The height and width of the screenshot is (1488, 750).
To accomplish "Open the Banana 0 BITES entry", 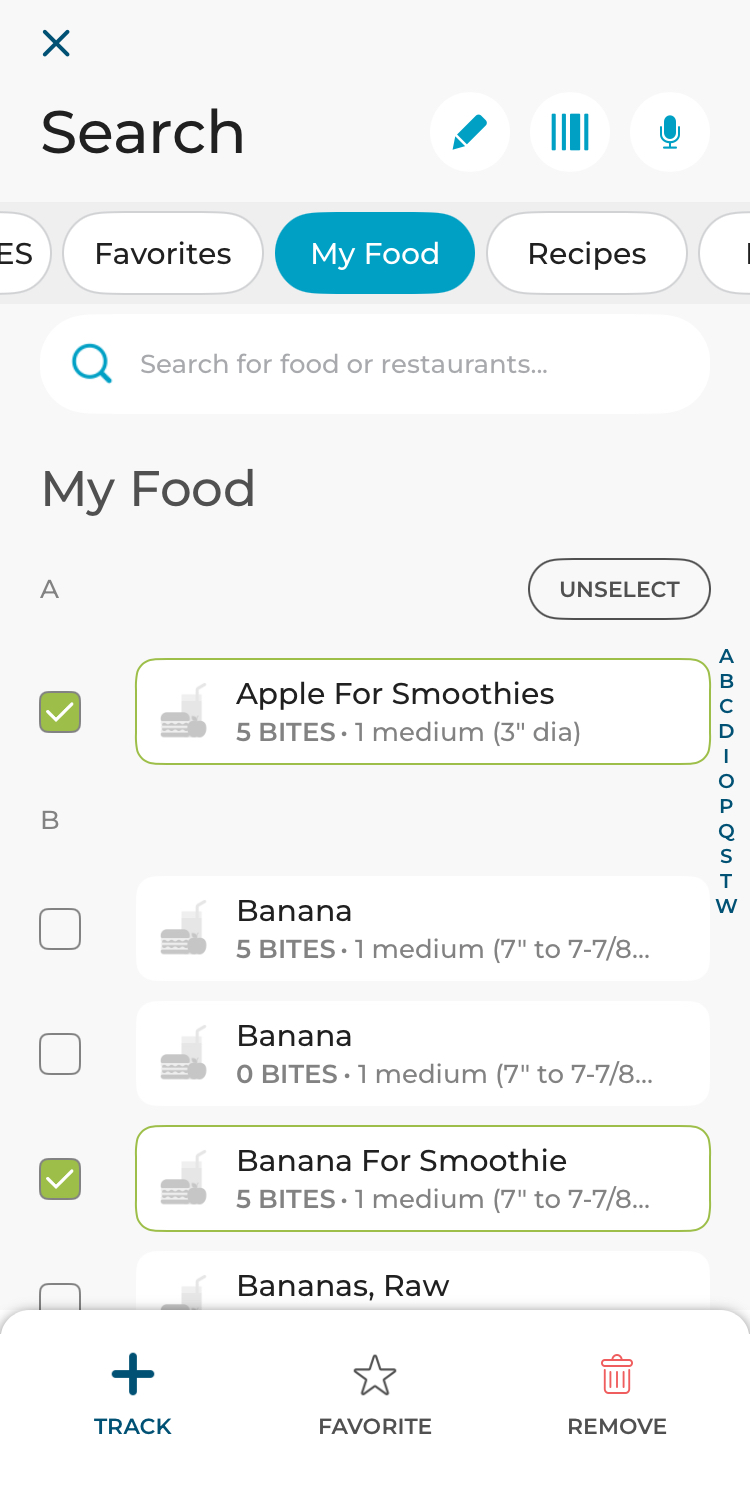I will click(x=422, y=1054).
